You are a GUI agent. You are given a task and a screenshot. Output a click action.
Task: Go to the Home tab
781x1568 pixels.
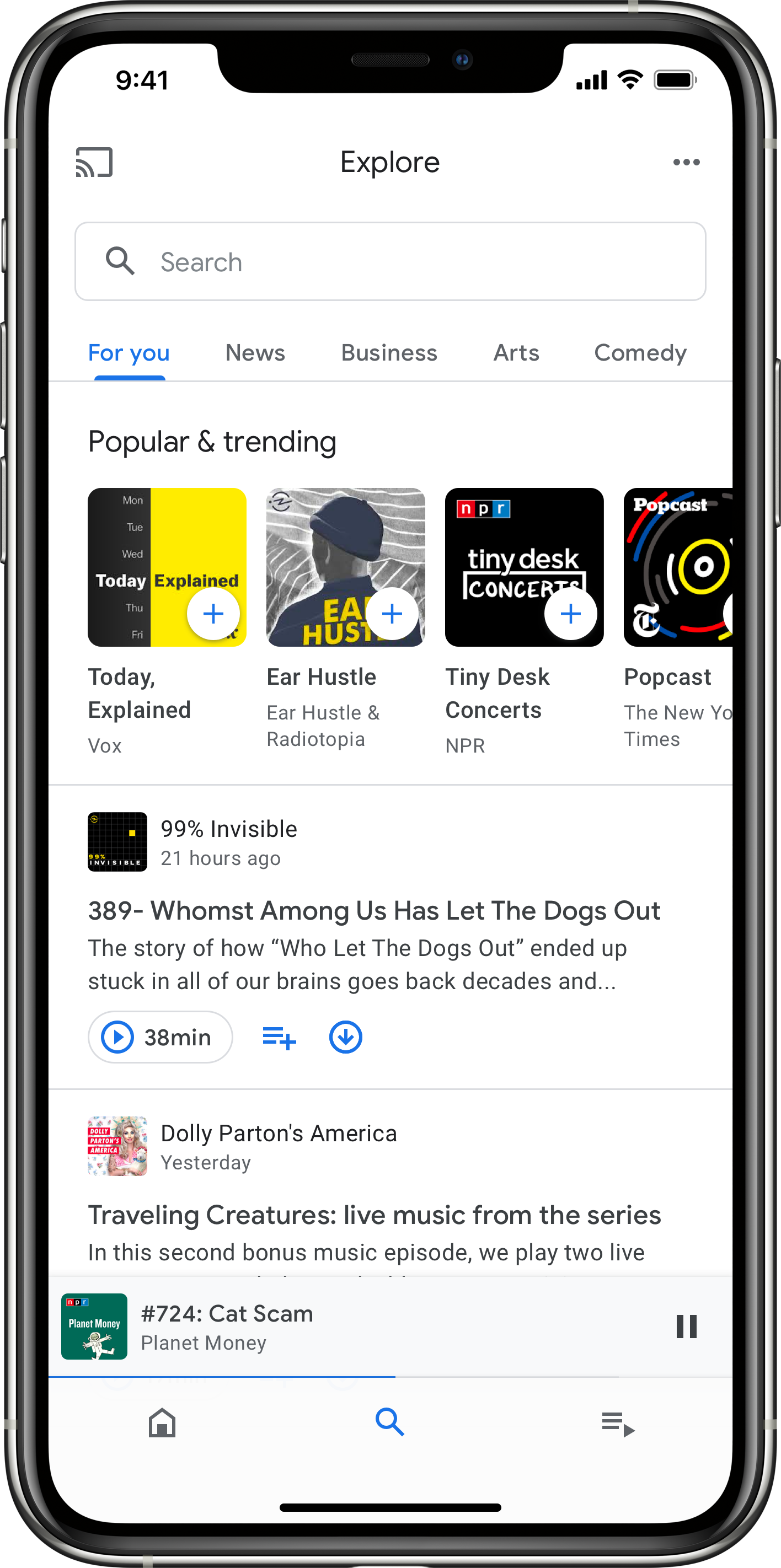pyautogui.click(x=162, y=1423)
